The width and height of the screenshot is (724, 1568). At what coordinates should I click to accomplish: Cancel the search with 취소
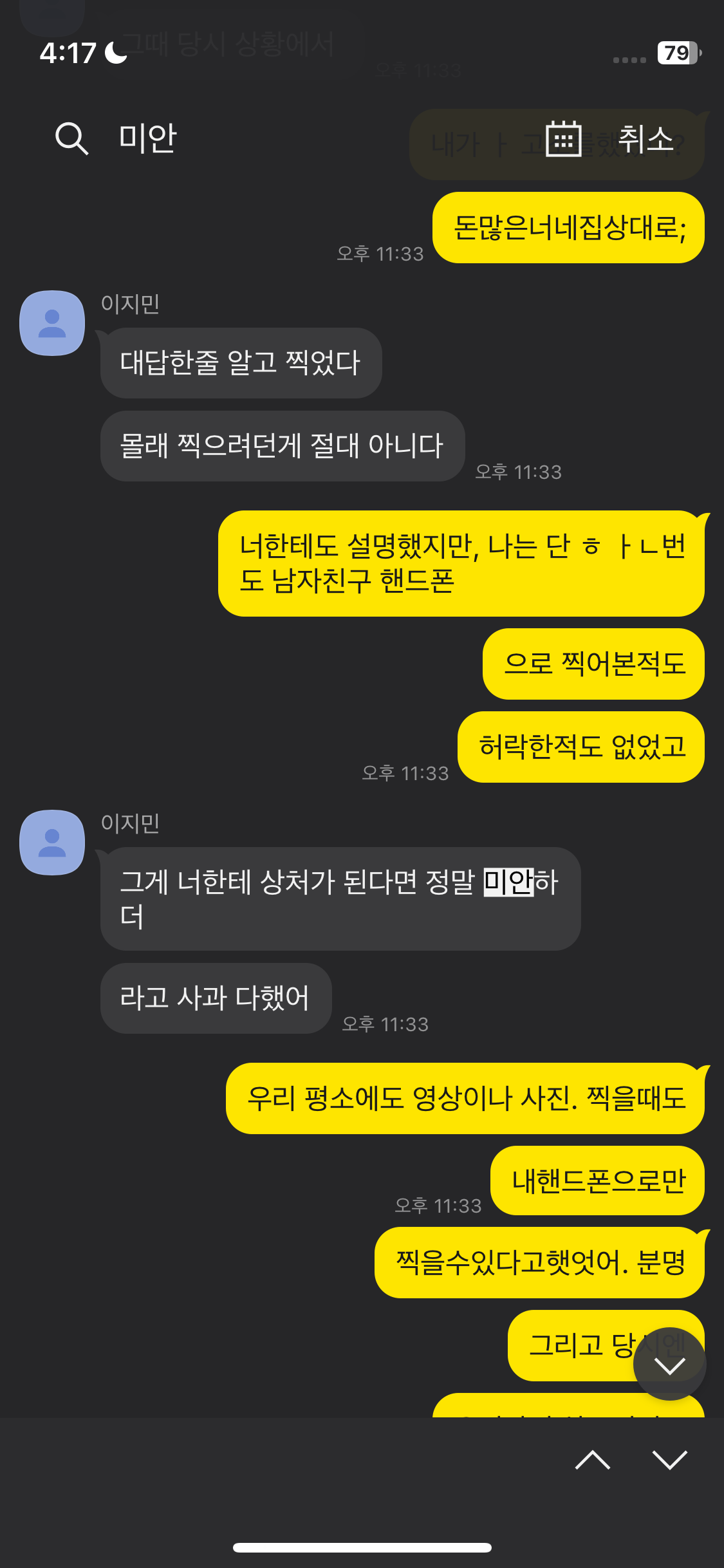pos(645,138)
